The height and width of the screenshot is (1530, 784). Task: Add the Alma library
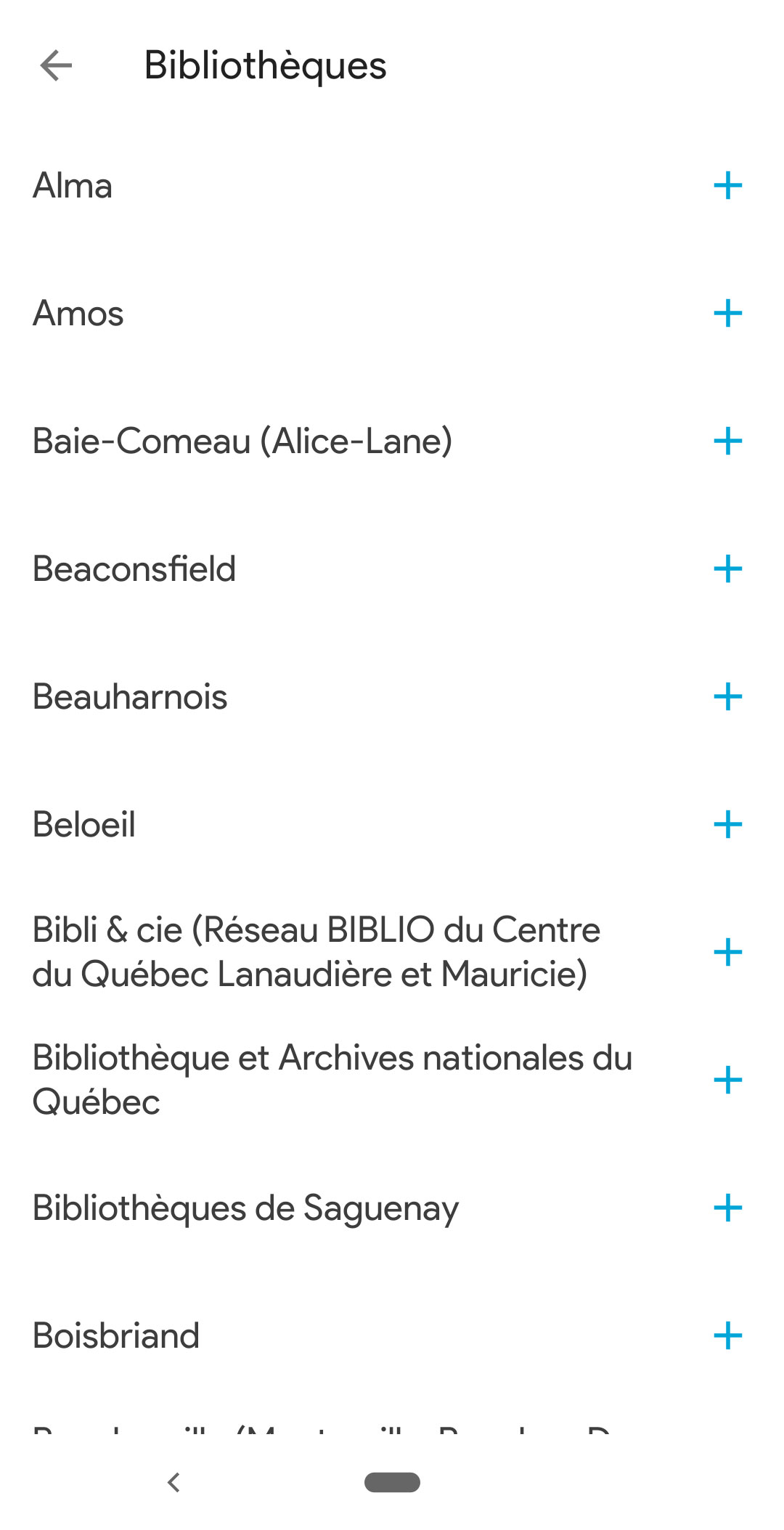click(730, 187)
